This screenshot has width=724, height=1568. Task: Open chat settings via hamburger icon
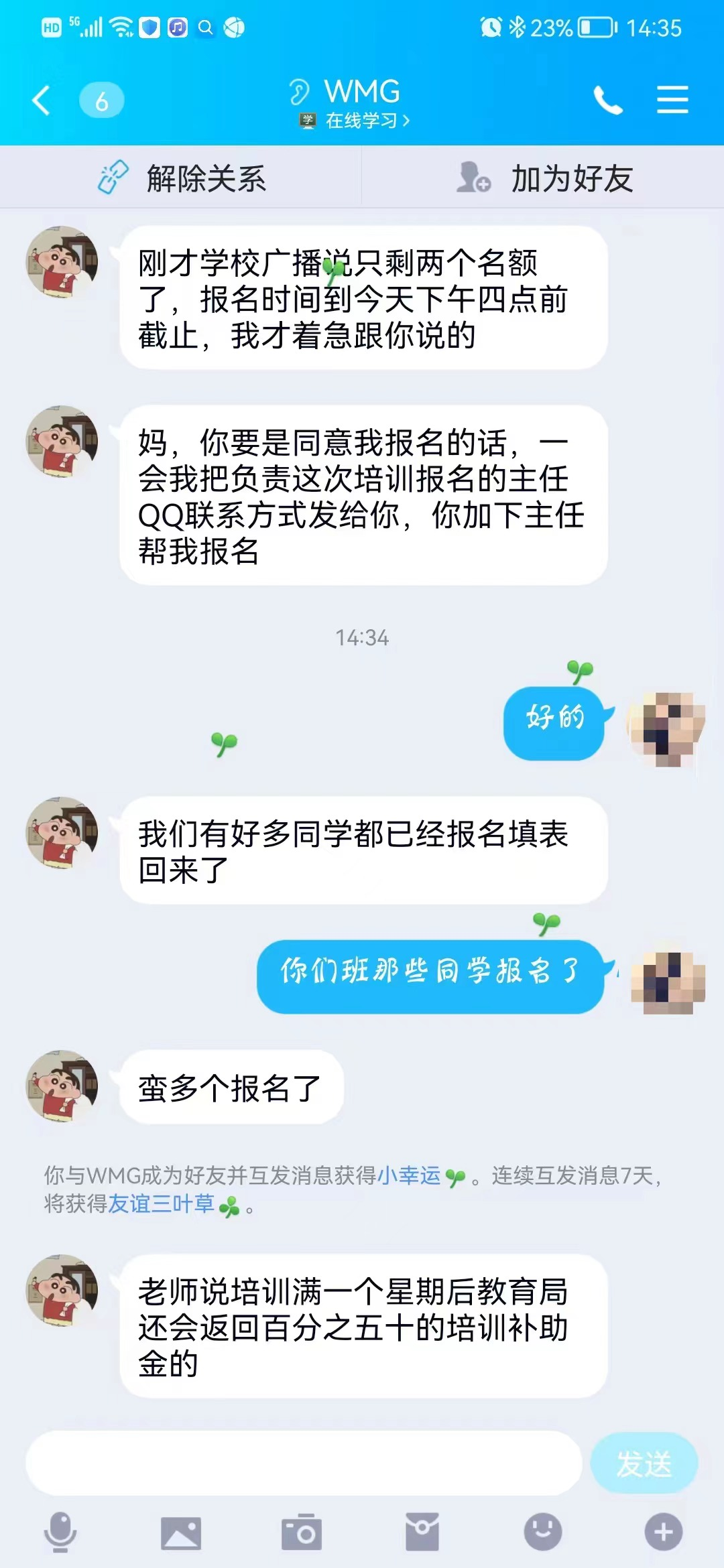(674, 99)
